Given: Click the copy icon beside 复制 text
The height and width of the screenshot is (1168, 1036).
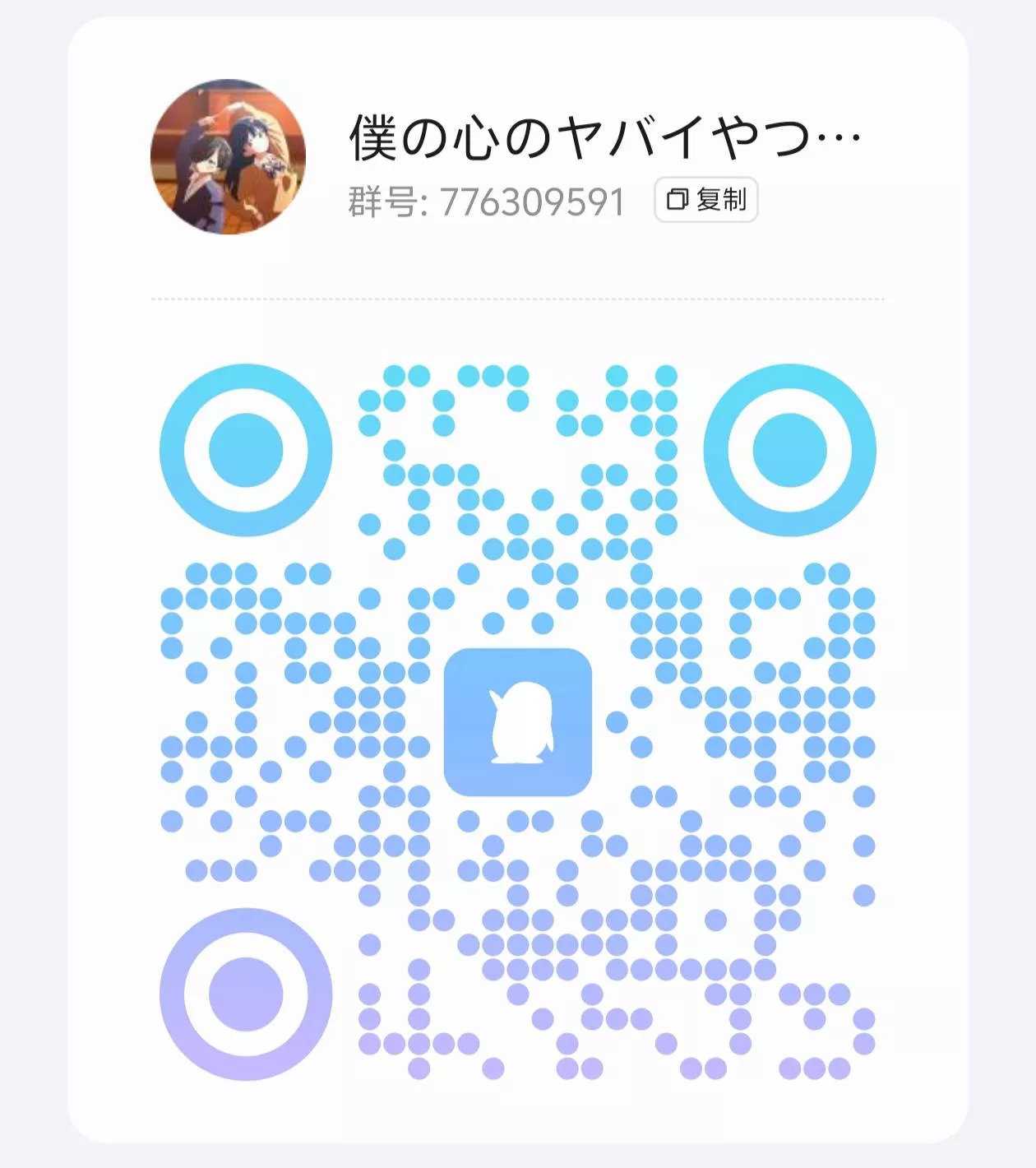Looking at the screenshot, I should [x=676, y=200].
